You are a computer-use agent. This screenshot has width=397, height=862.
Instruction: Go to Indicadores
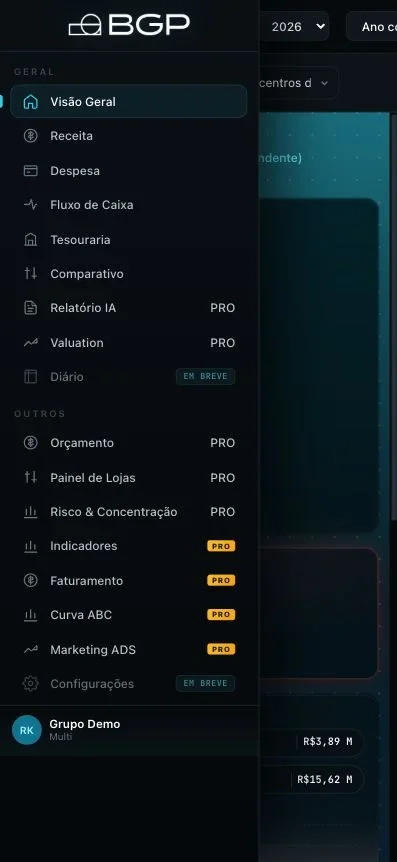tap(129, 546)
